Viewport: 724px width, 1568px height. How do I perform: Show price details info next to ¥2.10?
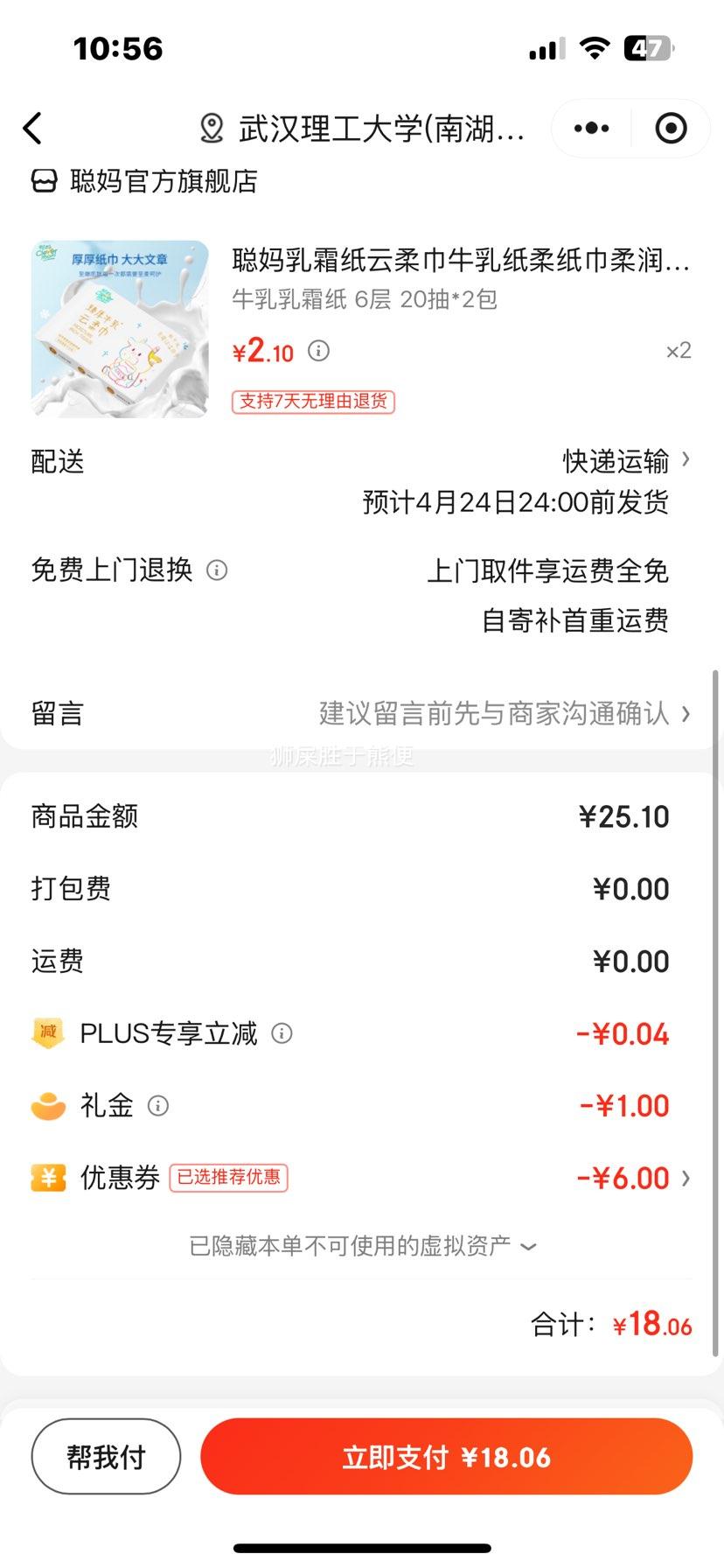coord(319,351)
